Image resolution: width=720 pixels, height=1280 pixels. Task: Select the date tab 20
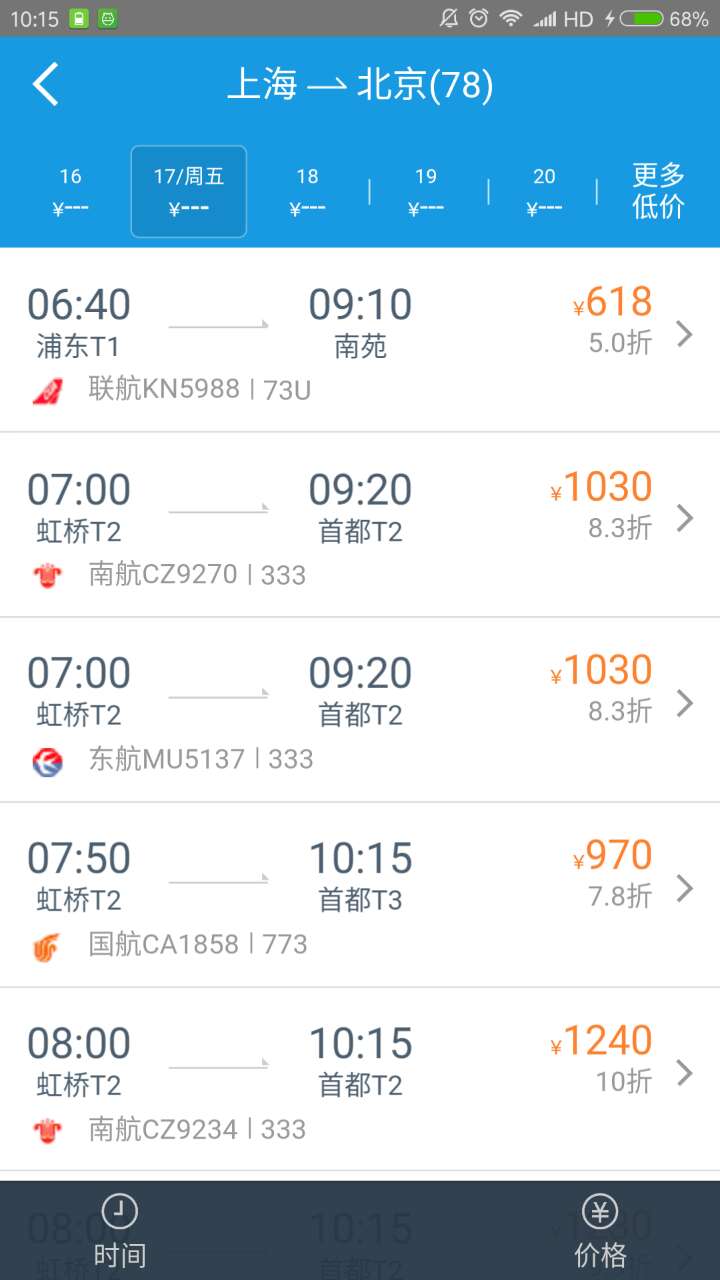(x=544, y=191)
